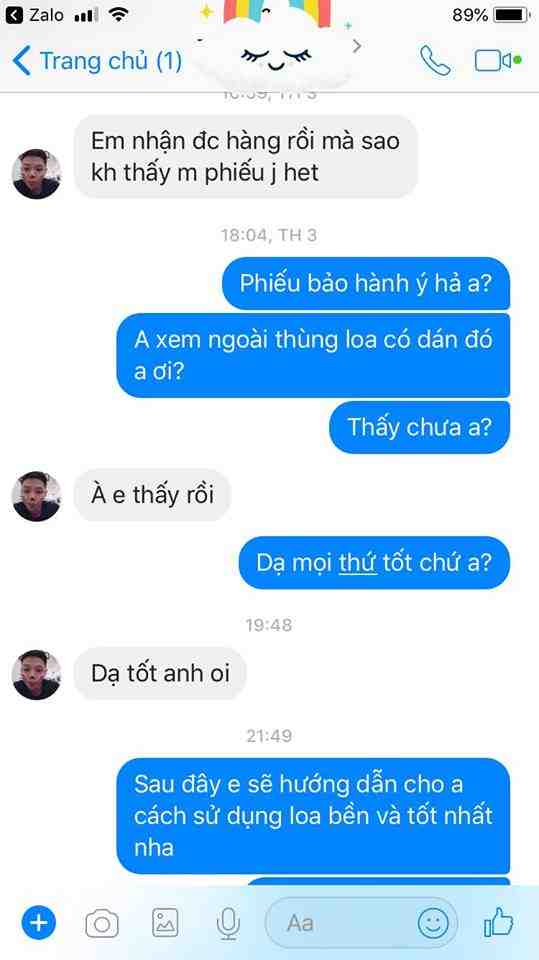Viewport: 539px width, 960px height.
Task: Open the contact's profile from chat header
Action: (276, 48)
